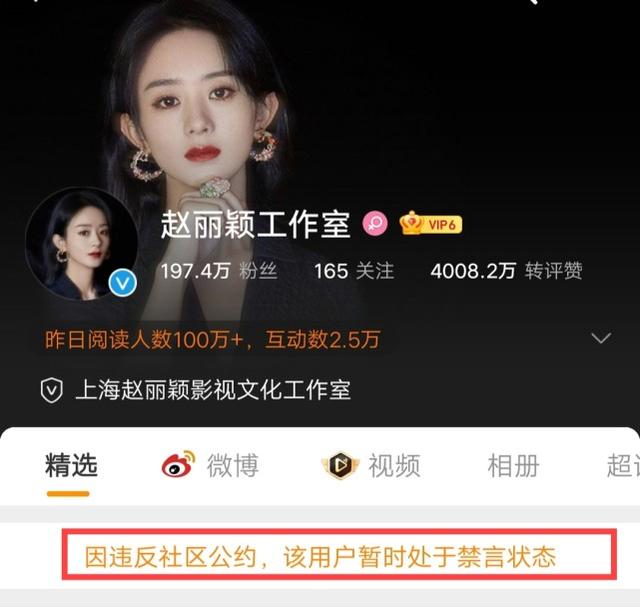Open the 4008.2万 转评赞 stats

click(506, 271)
